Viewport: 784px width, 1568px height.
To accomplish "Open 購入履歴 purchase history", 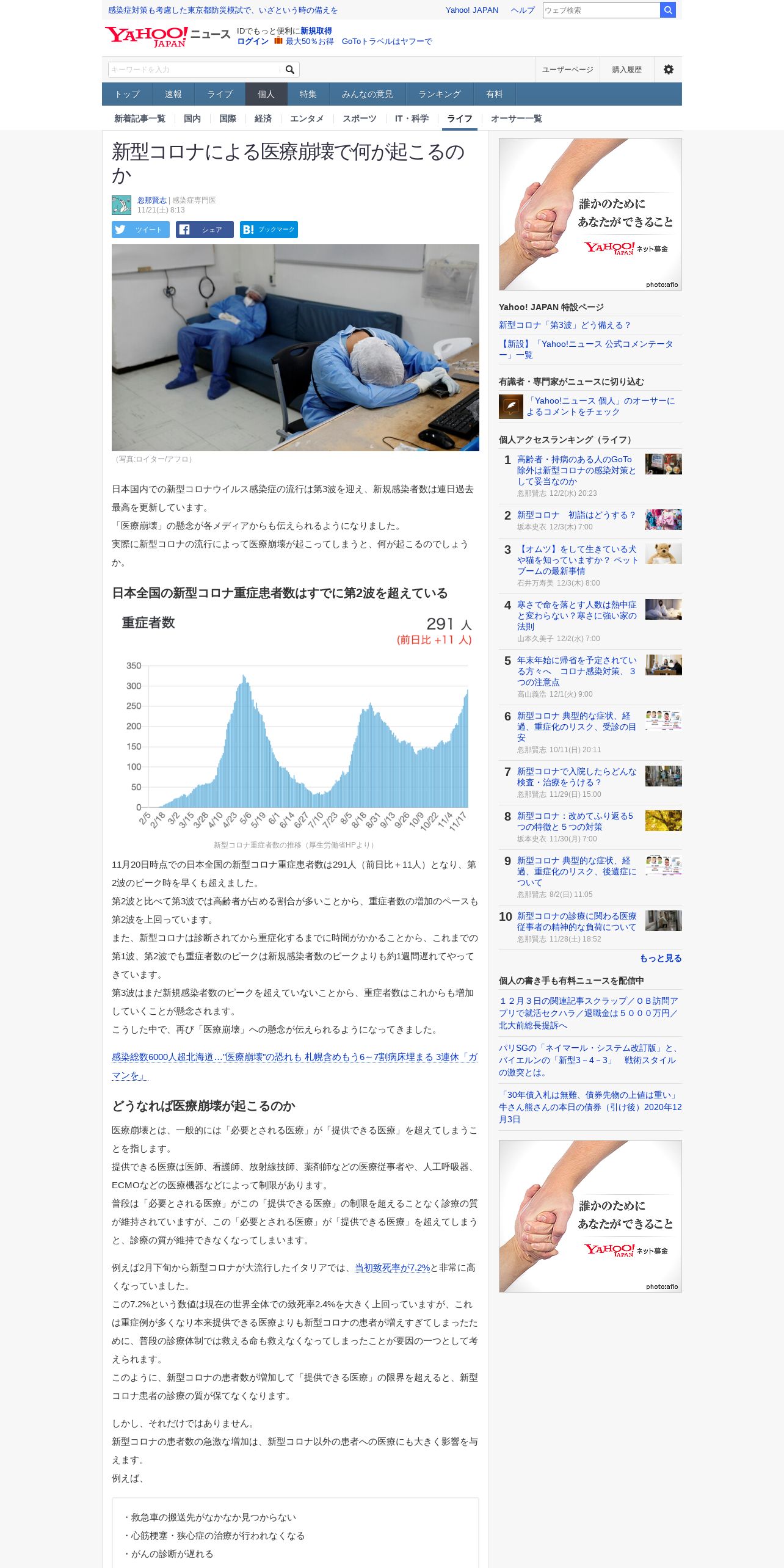I will (x=626, y=70).
